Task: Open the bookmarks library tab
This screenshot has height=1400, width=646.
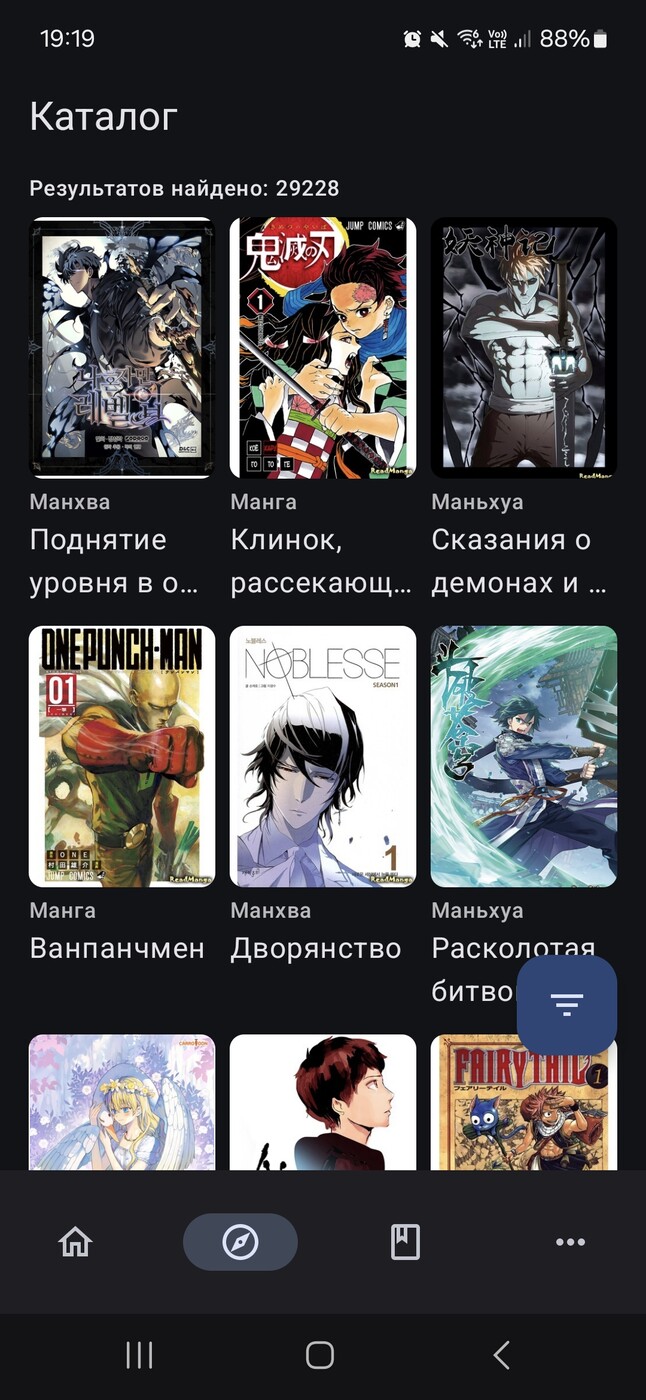Action: [405, 1242]
